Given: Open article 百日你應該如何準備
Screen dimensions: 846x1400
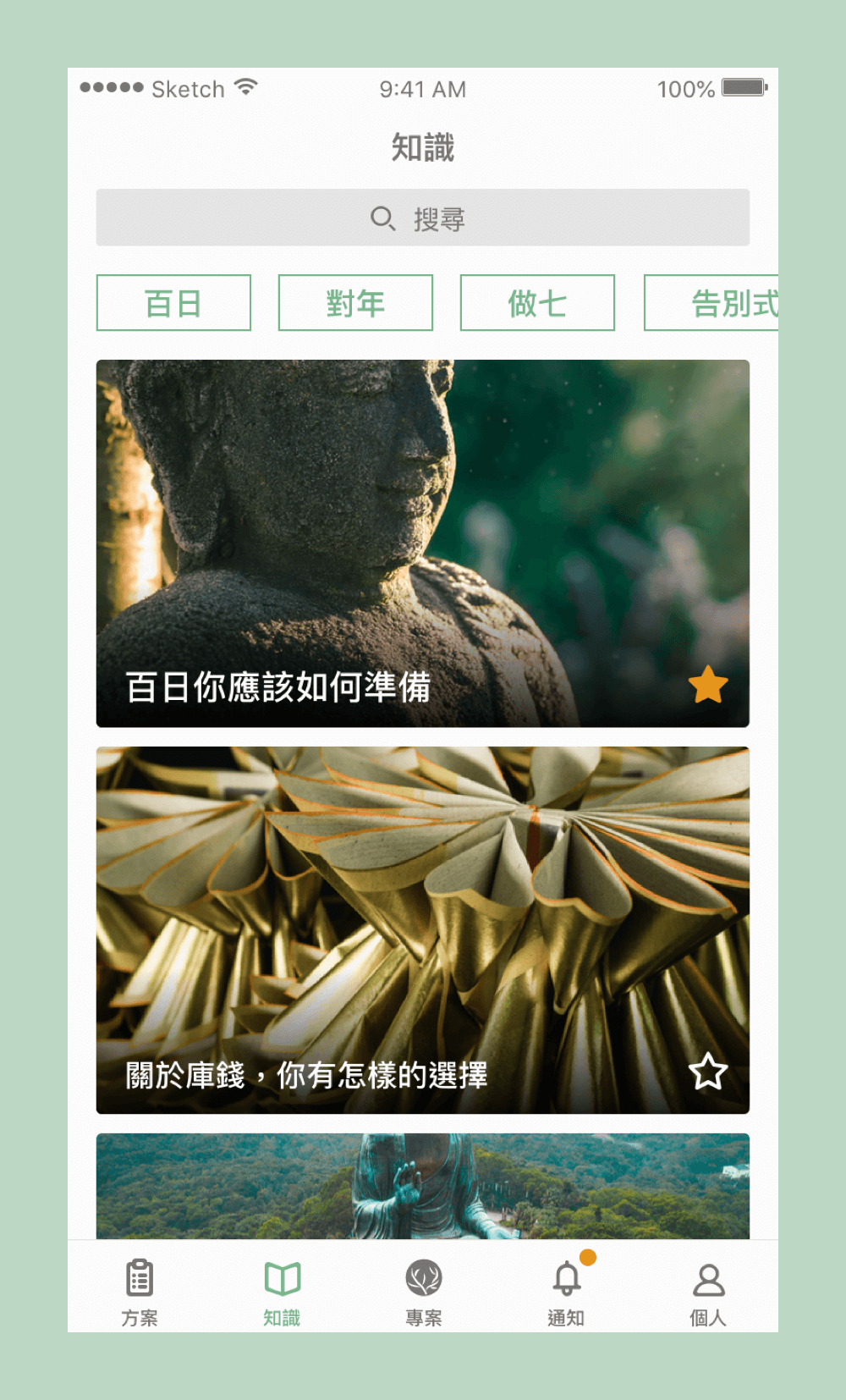Looking at the screenshot, I should (422, 543).
